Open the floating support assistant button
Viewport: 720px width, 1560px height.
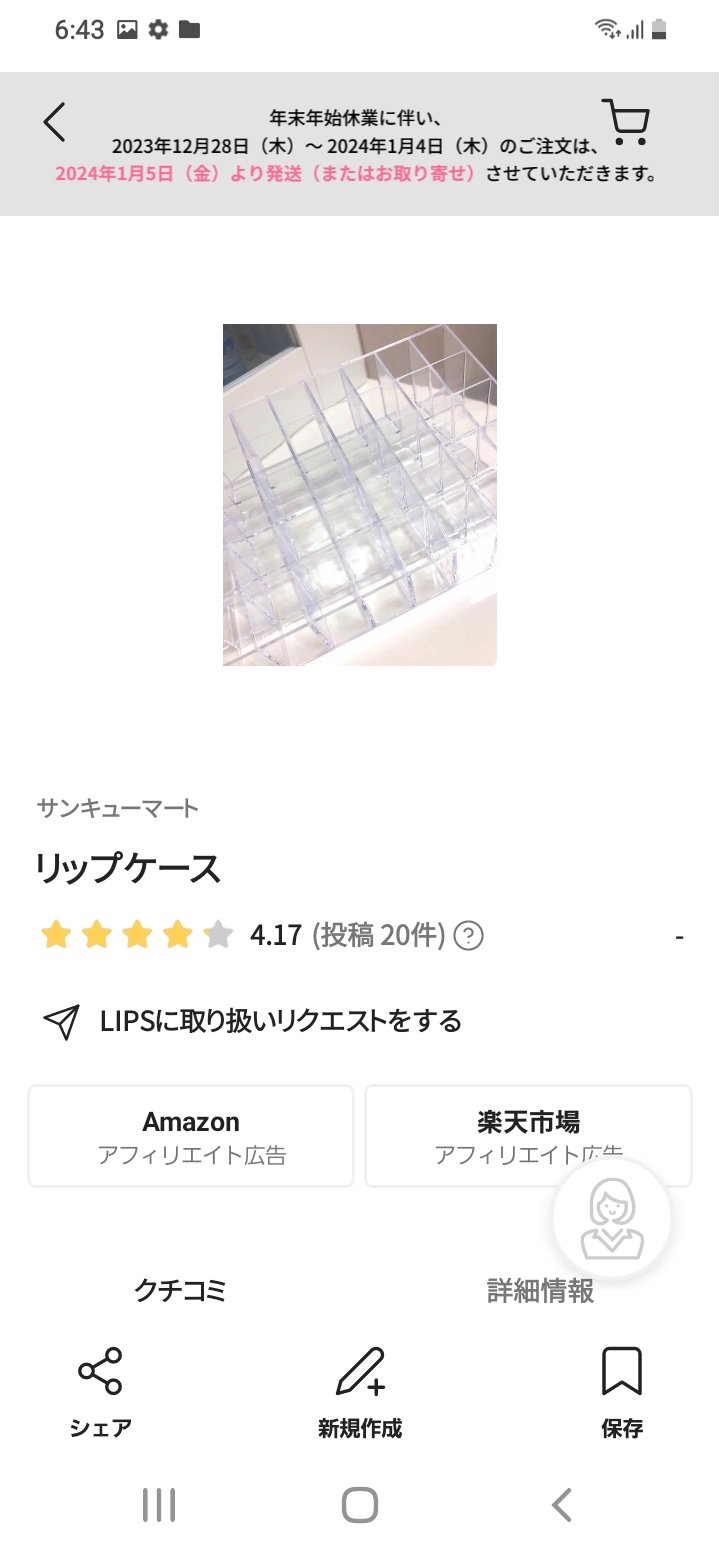click(612, 1217)
